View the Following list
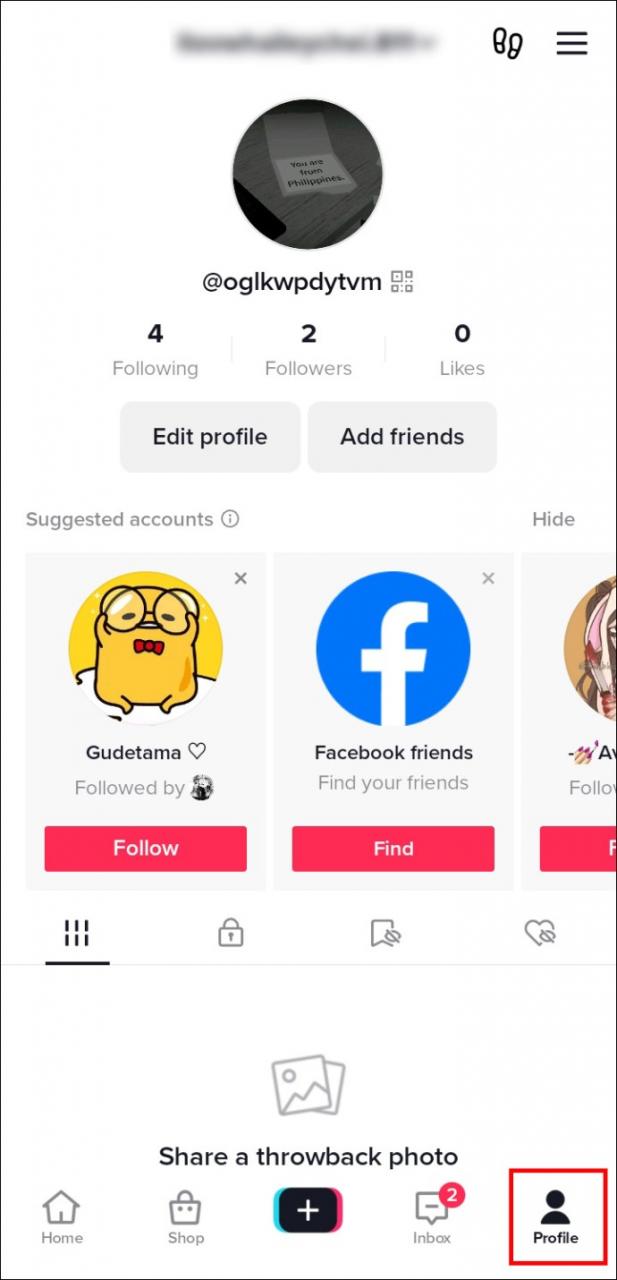Screen dimensions: 617x1280 [155, 349]
